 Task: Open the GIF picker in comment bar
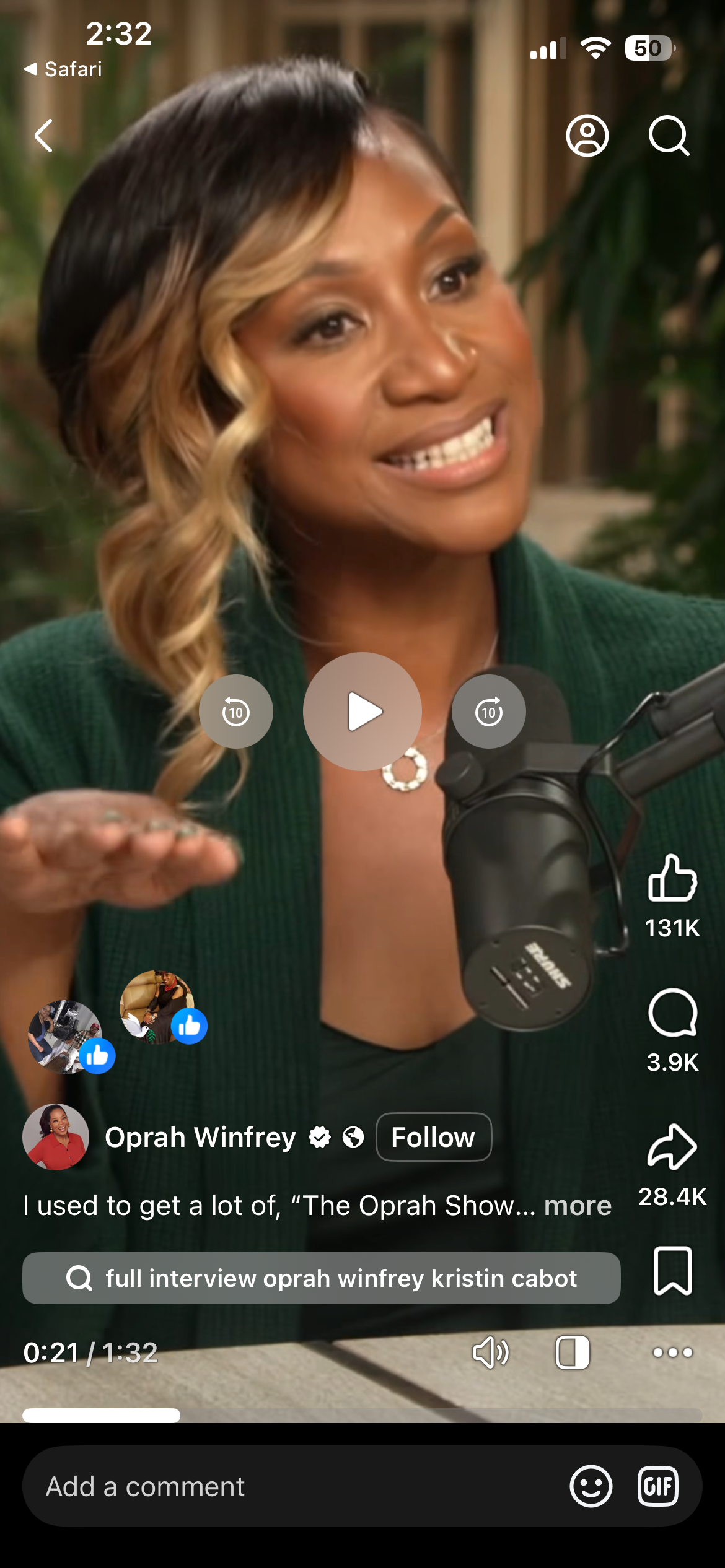[x=658, y=1486]
